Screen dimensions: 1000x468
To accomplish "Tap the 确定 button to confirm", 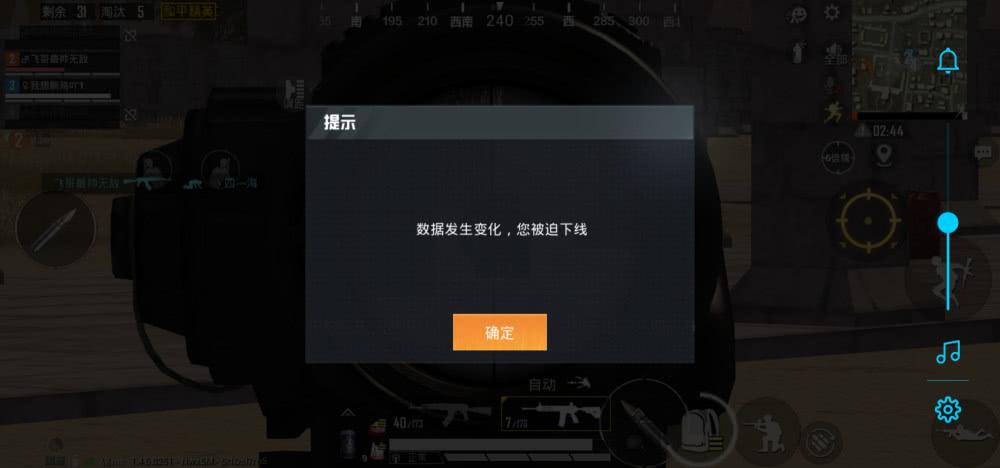I will [499, 332].
